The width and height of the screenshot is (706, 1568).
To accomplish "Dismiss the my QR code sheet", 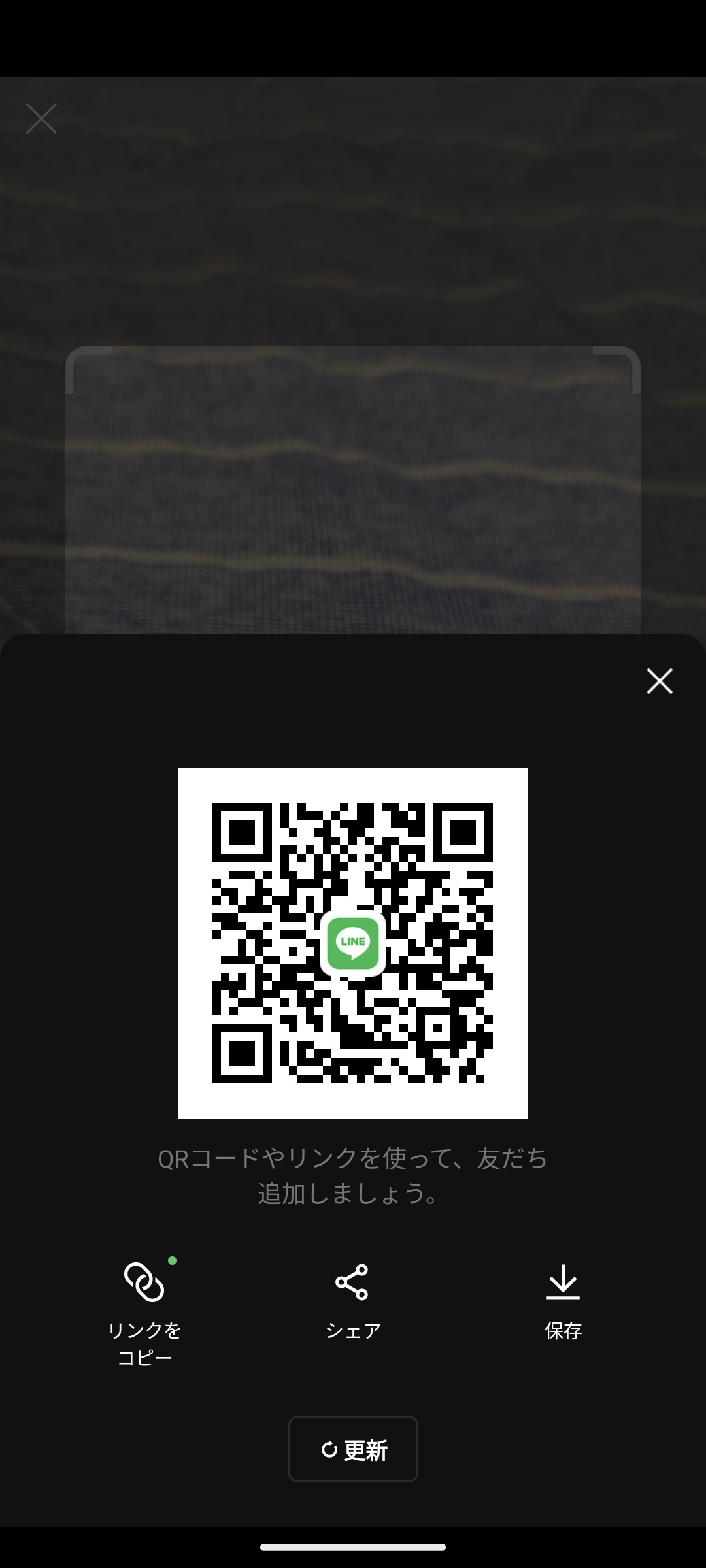I will (x=659, y=681).
